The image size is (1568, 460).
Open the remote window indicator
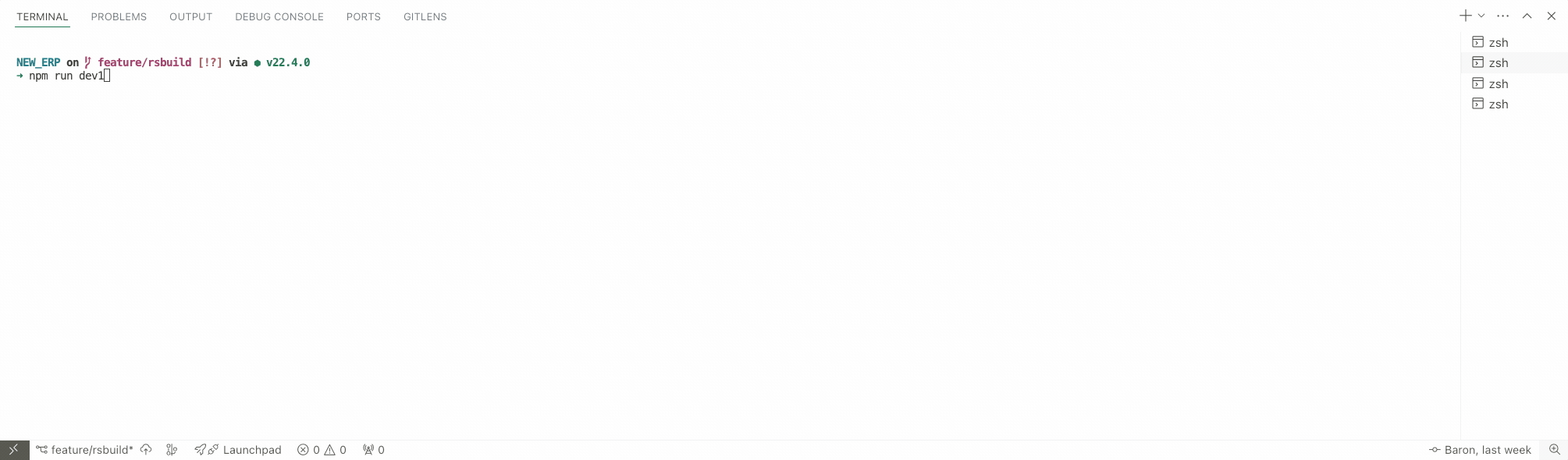click(14, 450)
